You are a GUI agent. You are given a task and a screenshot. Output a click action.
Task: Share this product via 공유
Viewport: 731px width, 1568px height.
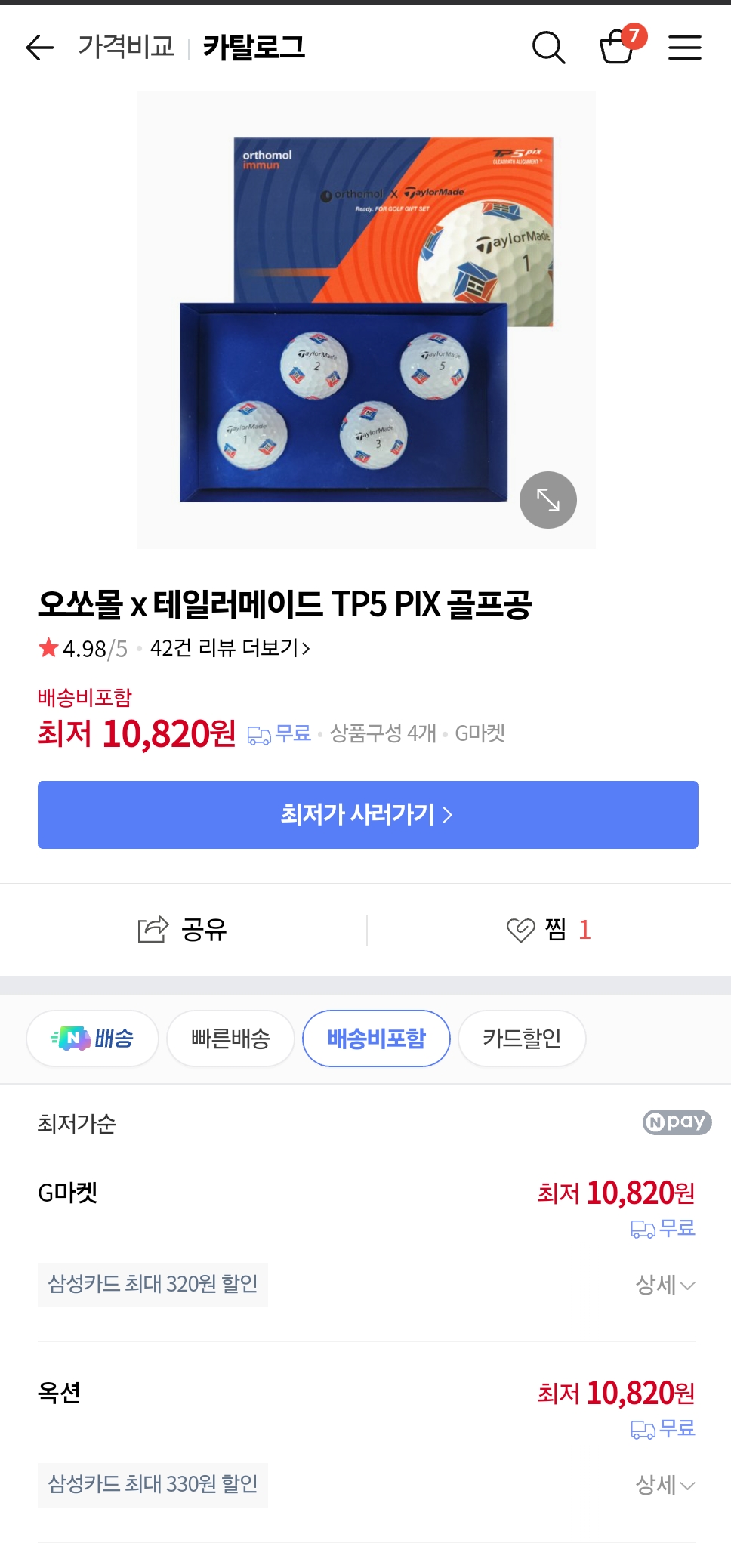point(183,929)
